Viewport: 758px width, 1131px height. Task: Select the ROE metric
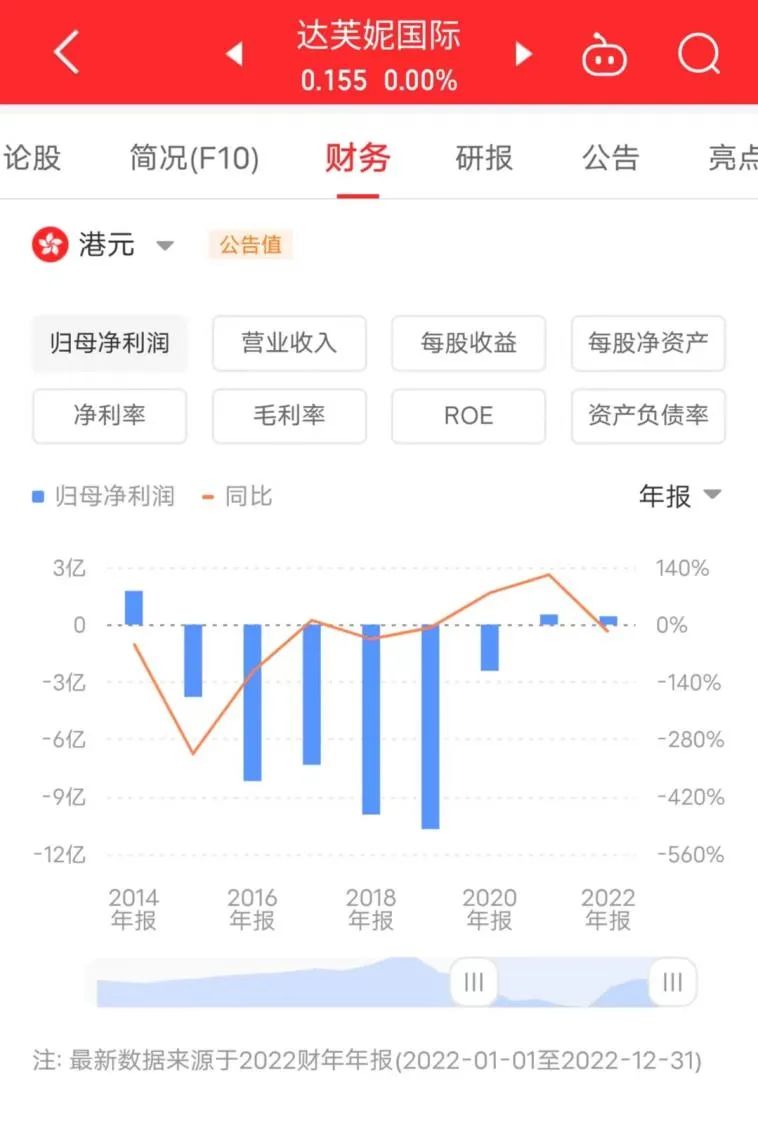pyautogui.click(x=468, y=416)
